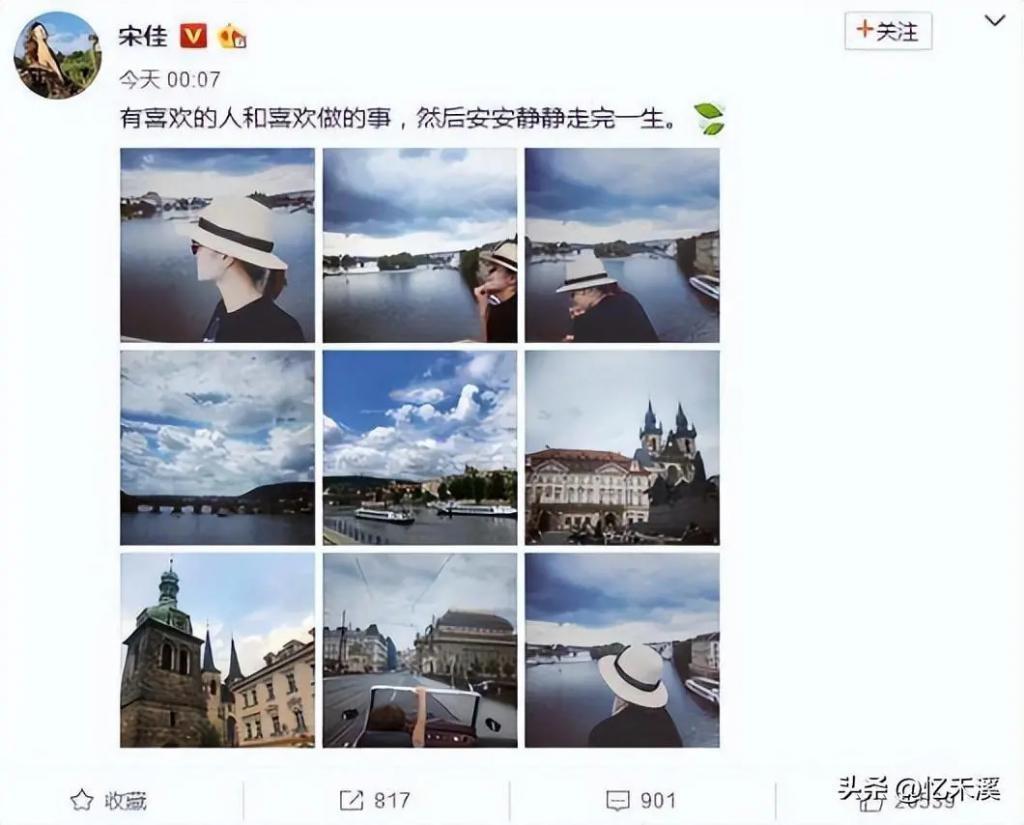Add this post to 收藏 favorites
Screen dimensions: 1024x825
point(109,800)
